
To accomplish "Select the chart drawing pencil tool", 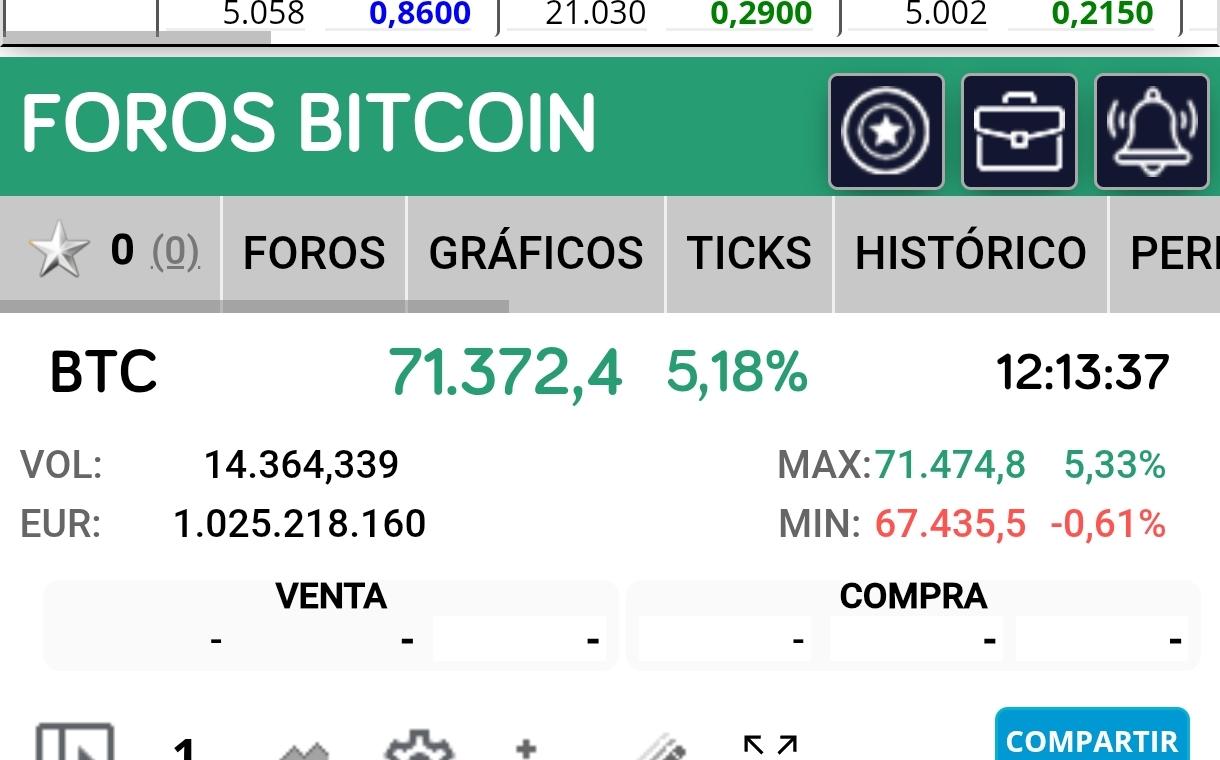I will 660,748.
